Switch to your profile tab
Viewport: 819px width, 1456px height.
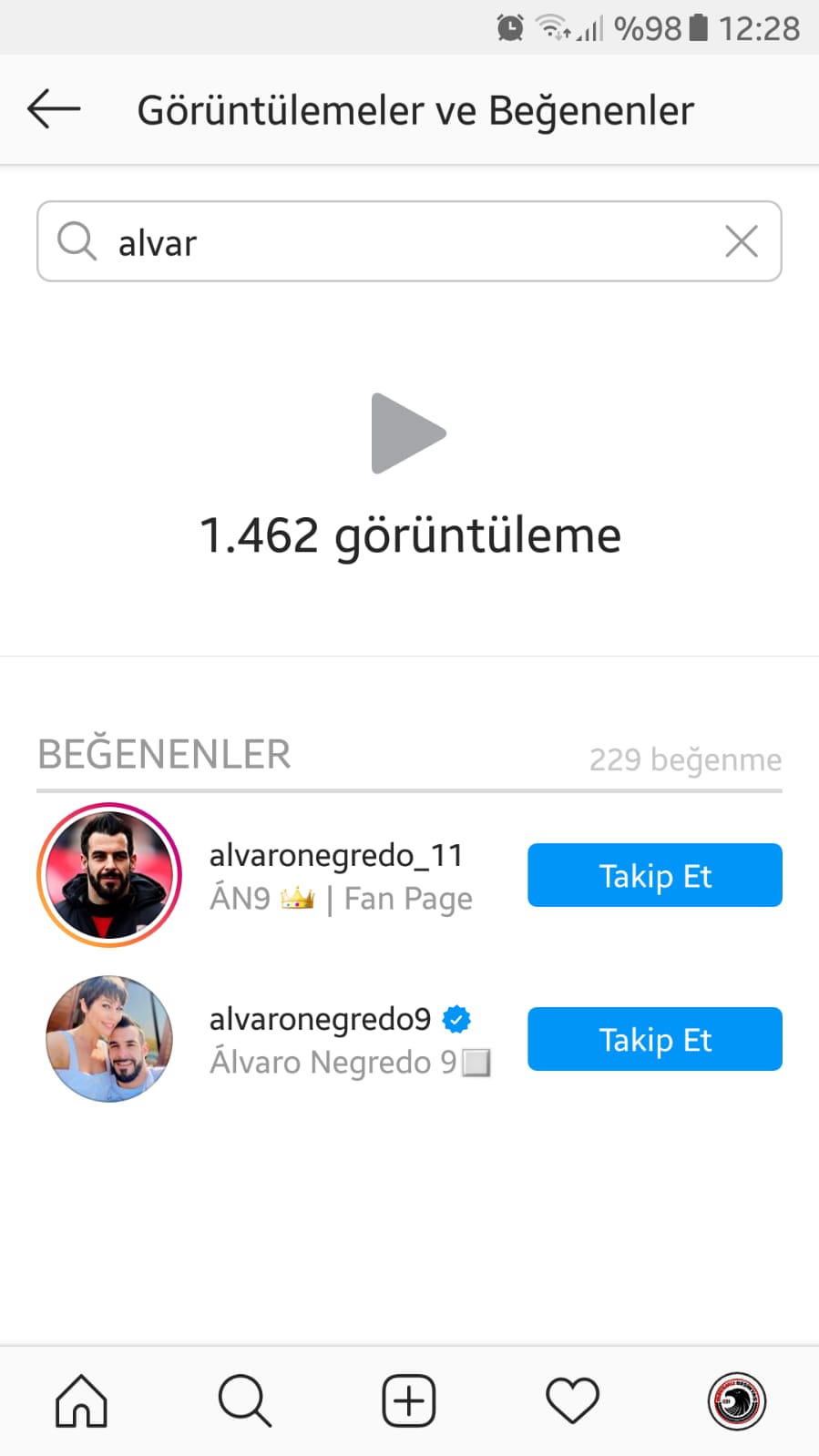736,1400
